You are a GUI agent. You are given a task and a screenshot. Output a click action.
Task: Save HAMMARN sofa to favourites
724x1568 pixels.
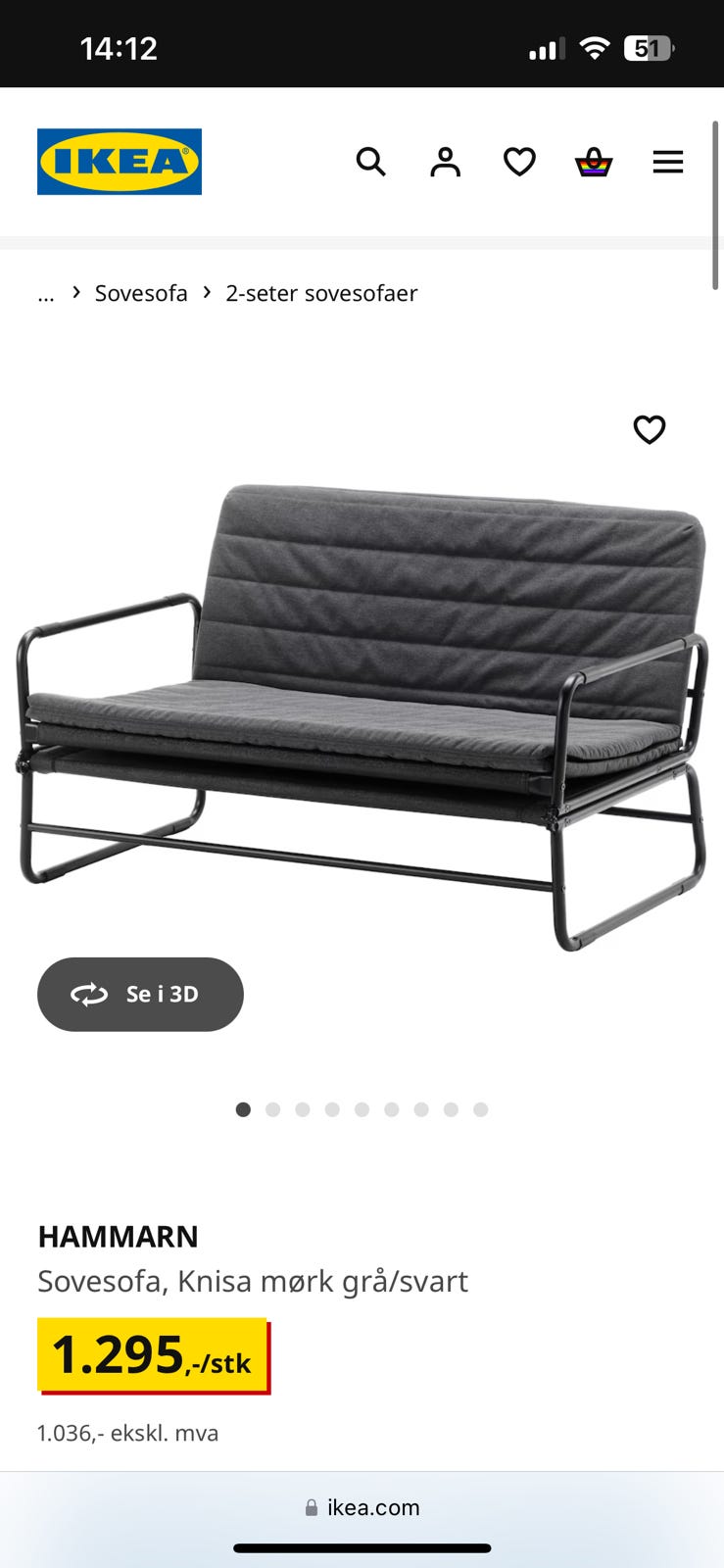(x=649, y=429)
